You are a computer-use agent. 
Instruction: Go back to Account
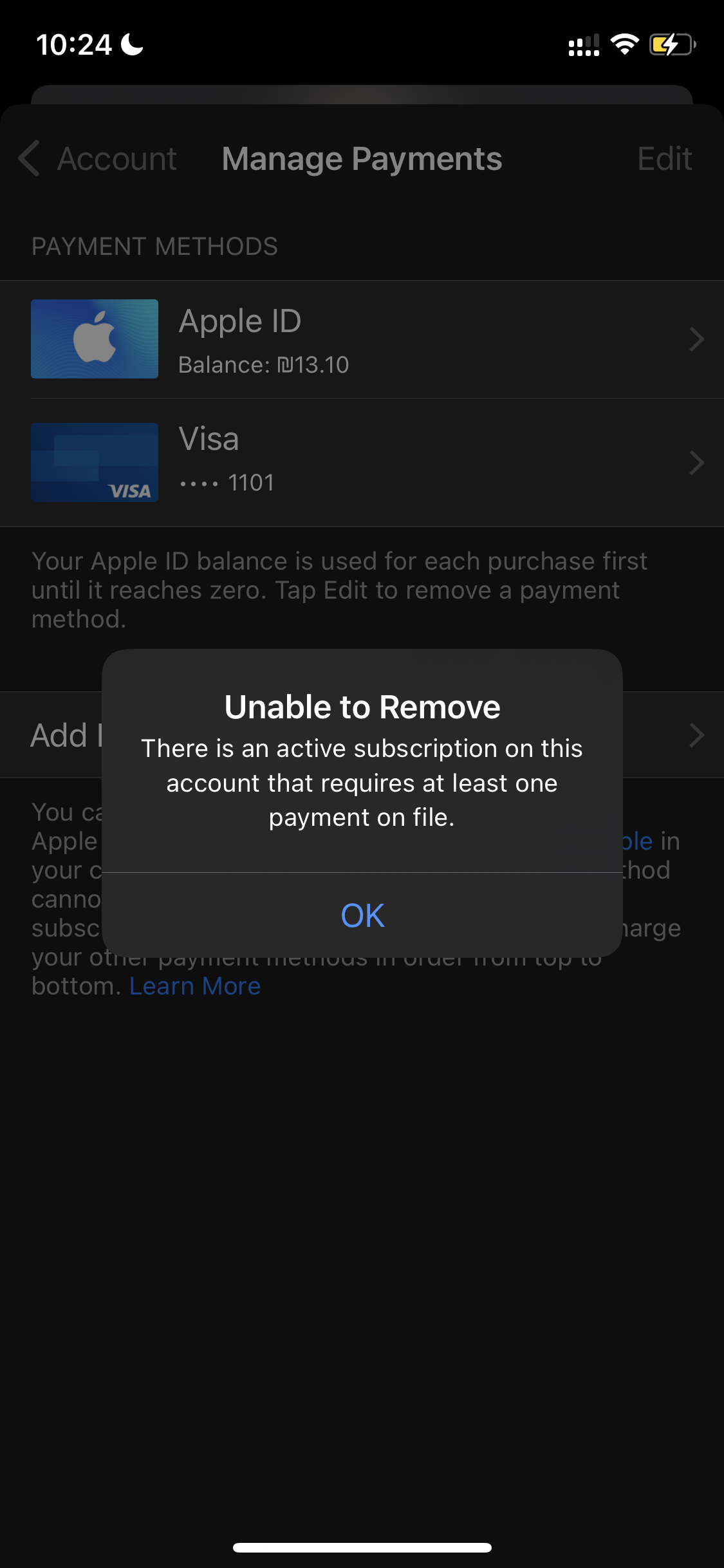pyautogui.click(x=98, y=158)
